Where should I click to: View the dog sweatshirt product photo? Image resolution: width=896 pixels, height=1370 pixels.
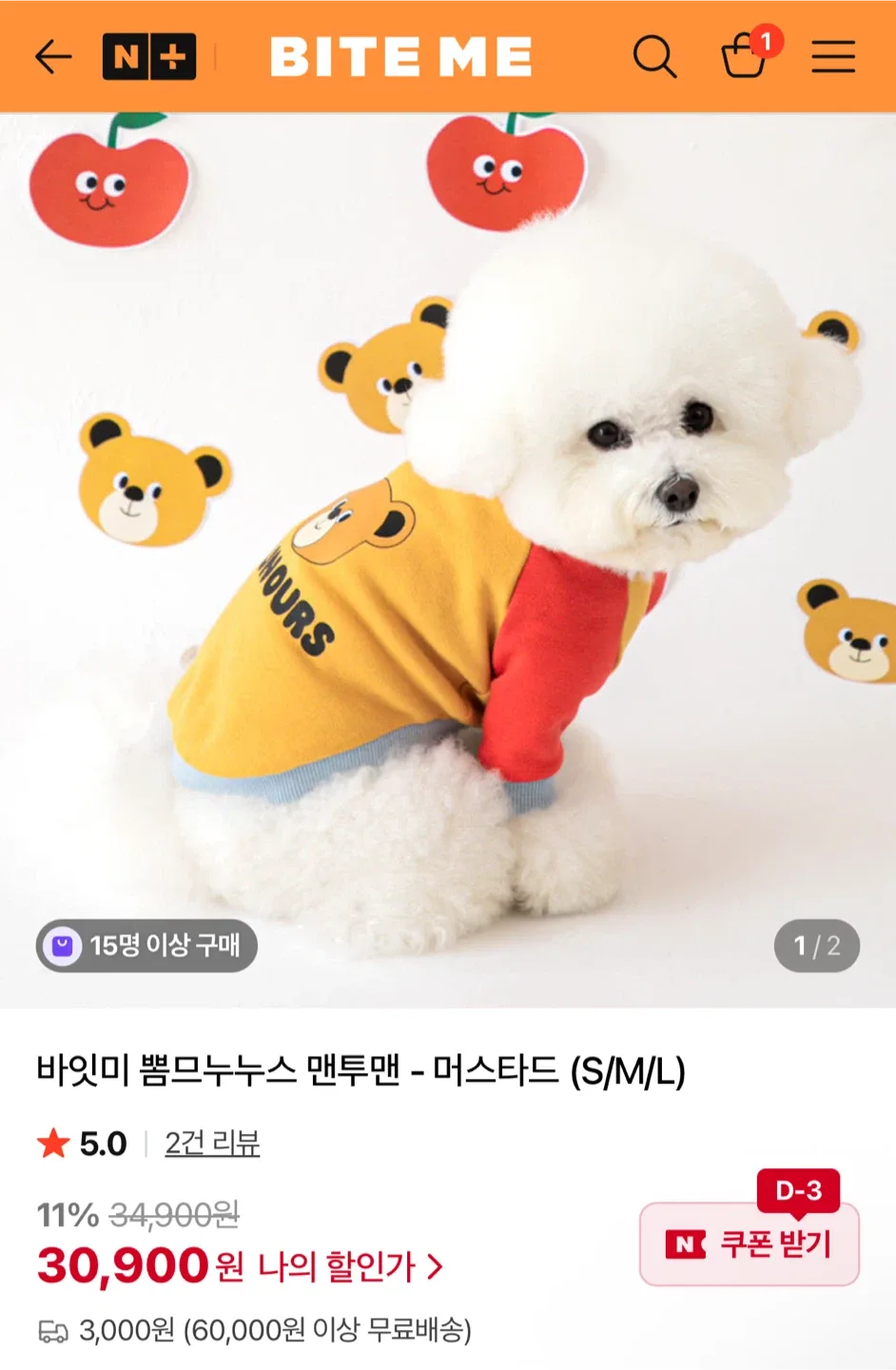click(447, 561)
